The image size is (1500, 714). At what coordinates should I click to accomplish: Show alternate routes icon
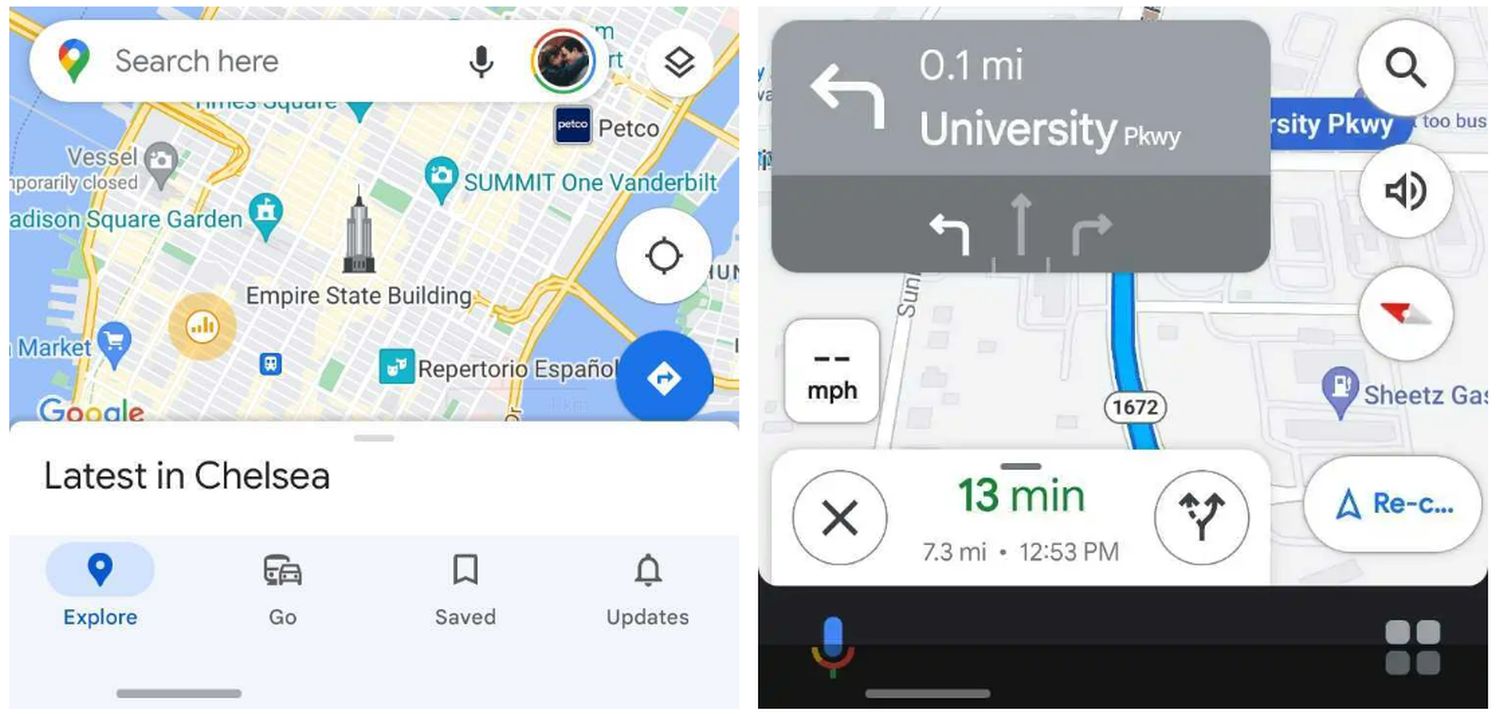(1201, 518)
